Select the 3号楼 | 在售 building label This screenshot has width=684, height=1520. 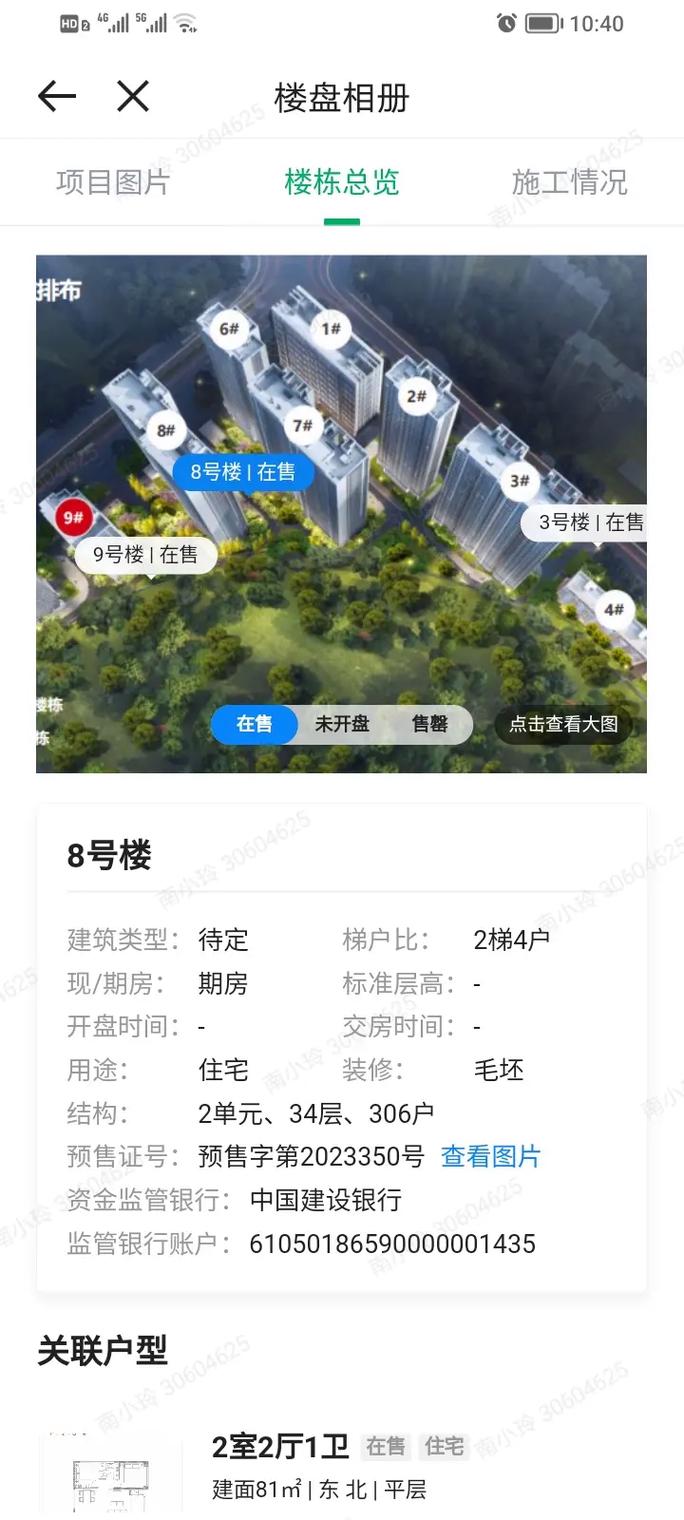click(x=590, y=522)
